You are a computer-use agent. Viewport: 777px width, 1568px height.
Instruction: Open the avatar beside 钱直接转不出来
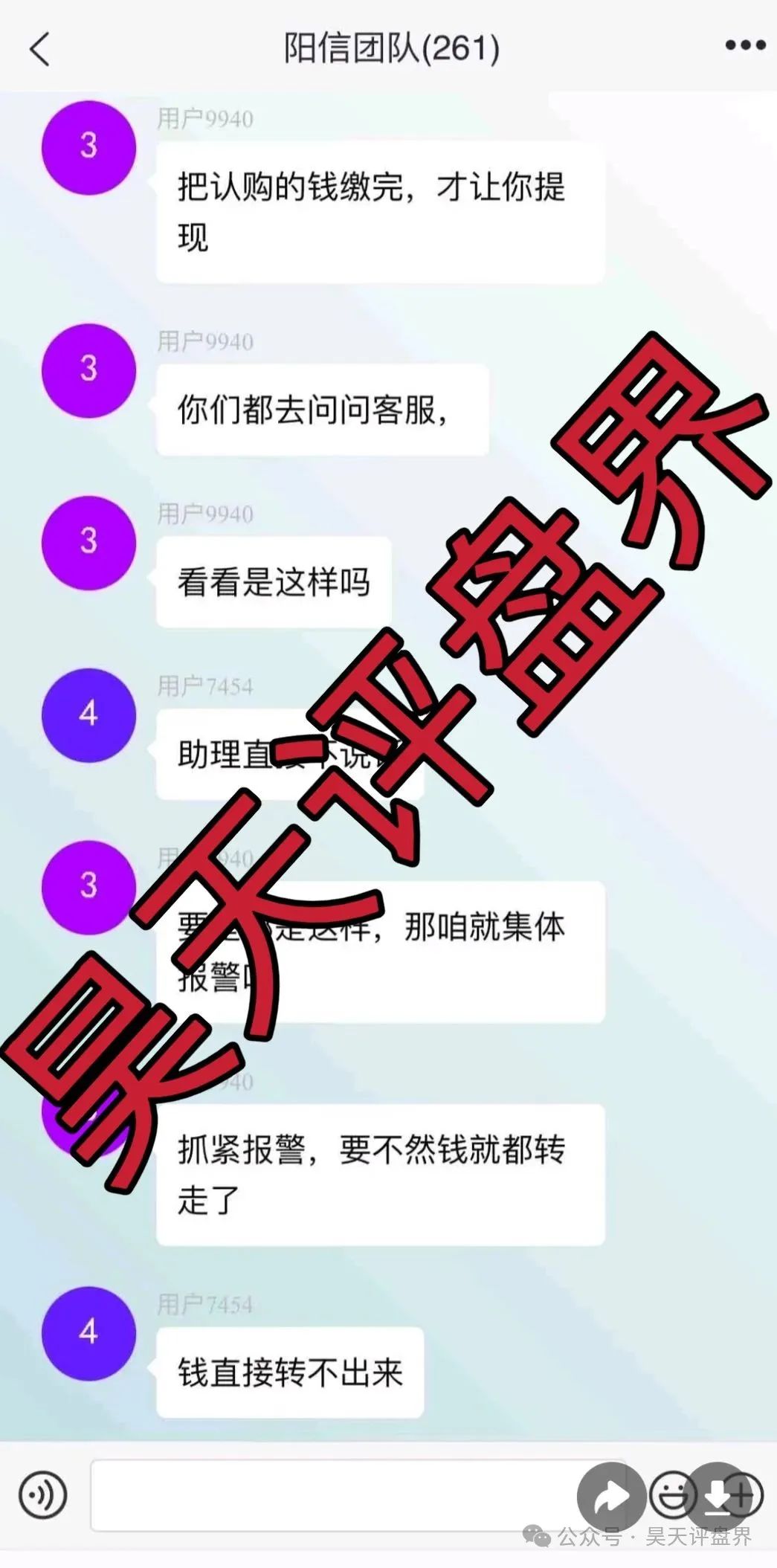(x=88, y=1332)
